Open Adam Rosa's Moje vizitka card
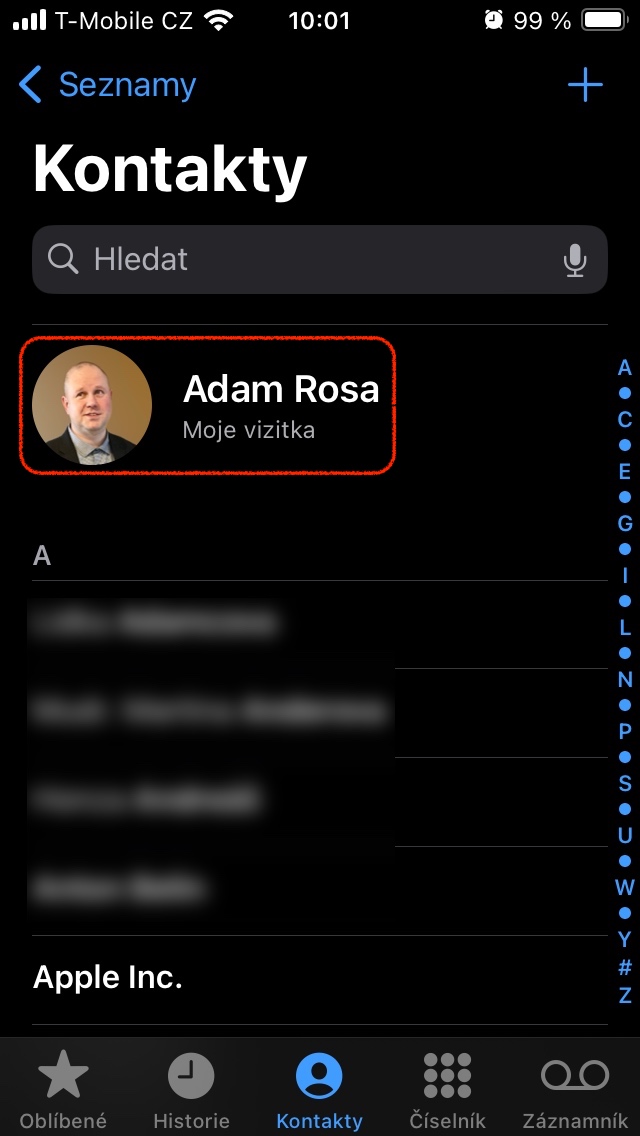 [207, 405]
